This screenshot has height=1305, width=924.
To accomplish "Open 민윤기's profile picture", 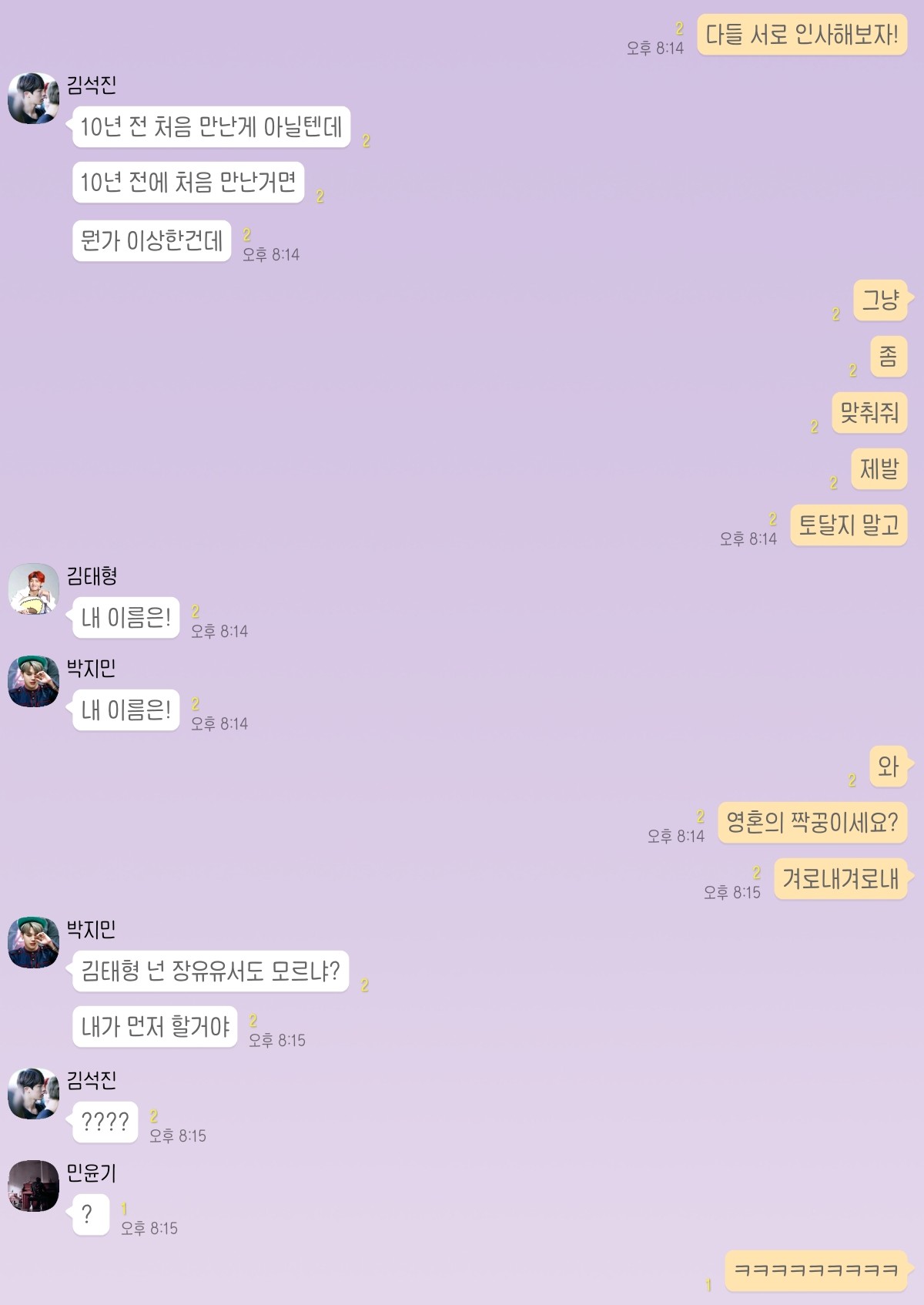I will [33, 1186].
